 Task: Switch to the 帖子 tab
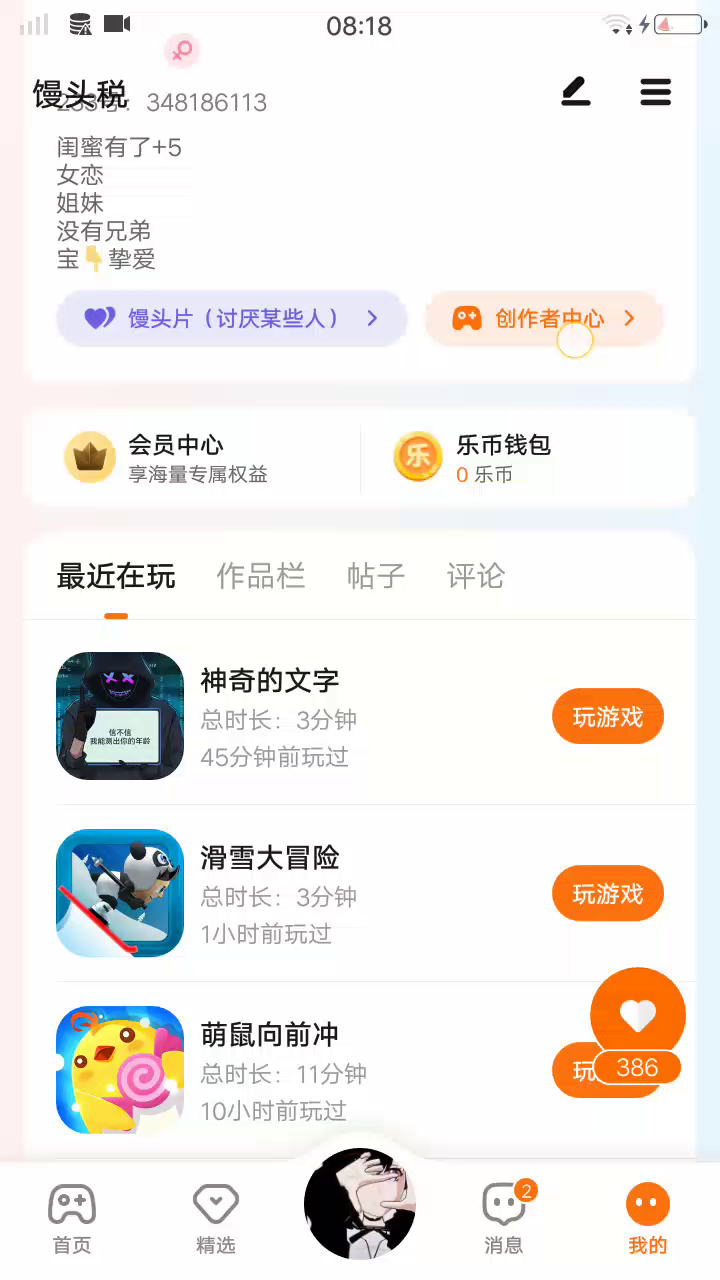coord(376,577)
